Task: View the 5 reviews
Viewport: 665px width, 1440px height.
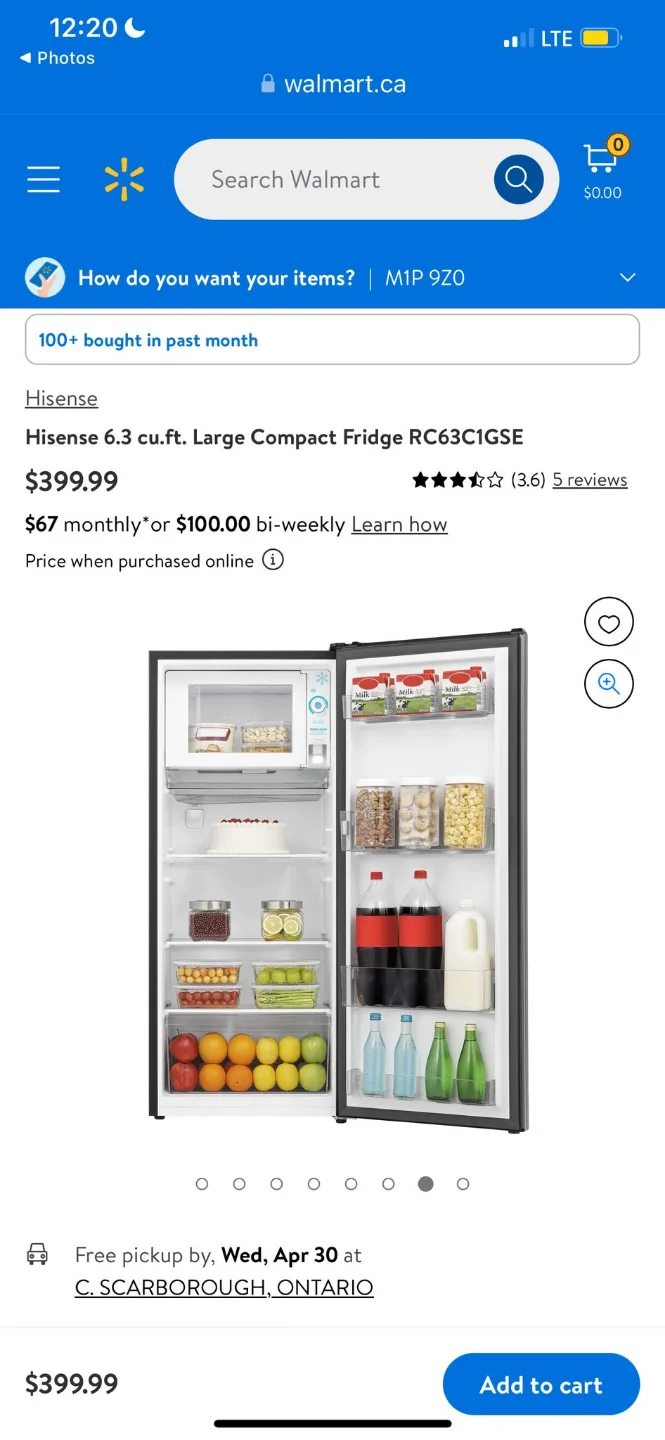Action: (589, 480)
